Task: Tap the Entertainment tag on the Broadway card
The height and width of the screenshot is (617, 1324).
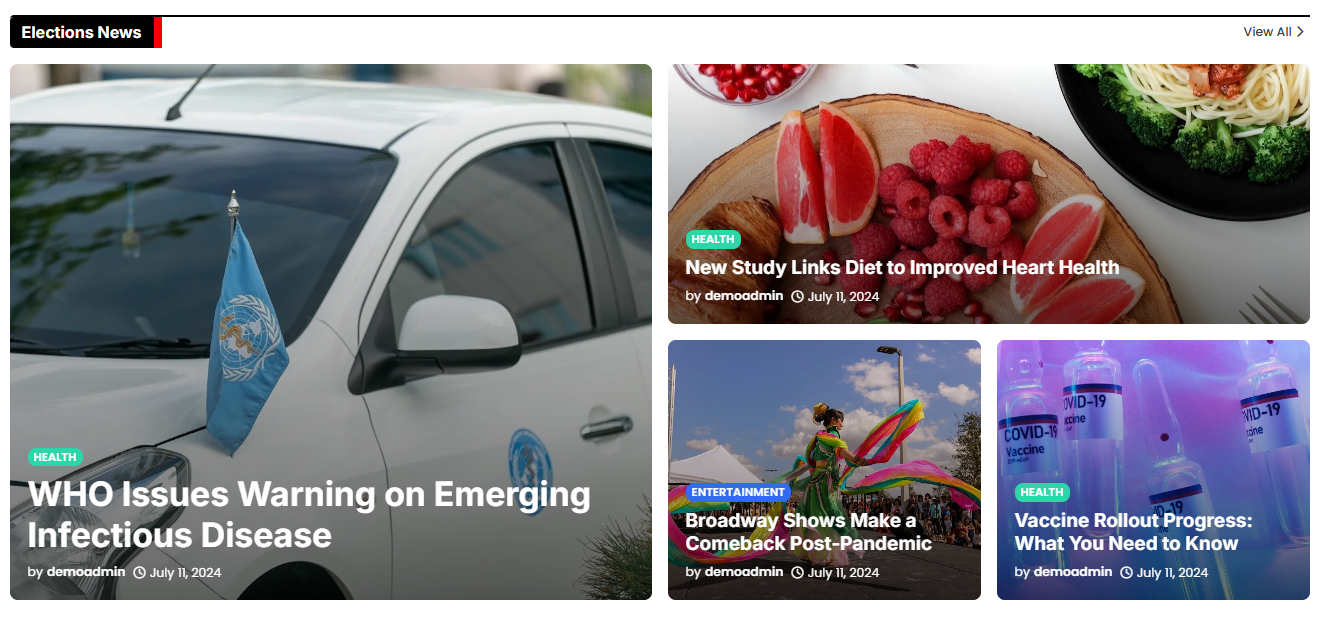Action: tap(738, 492)
